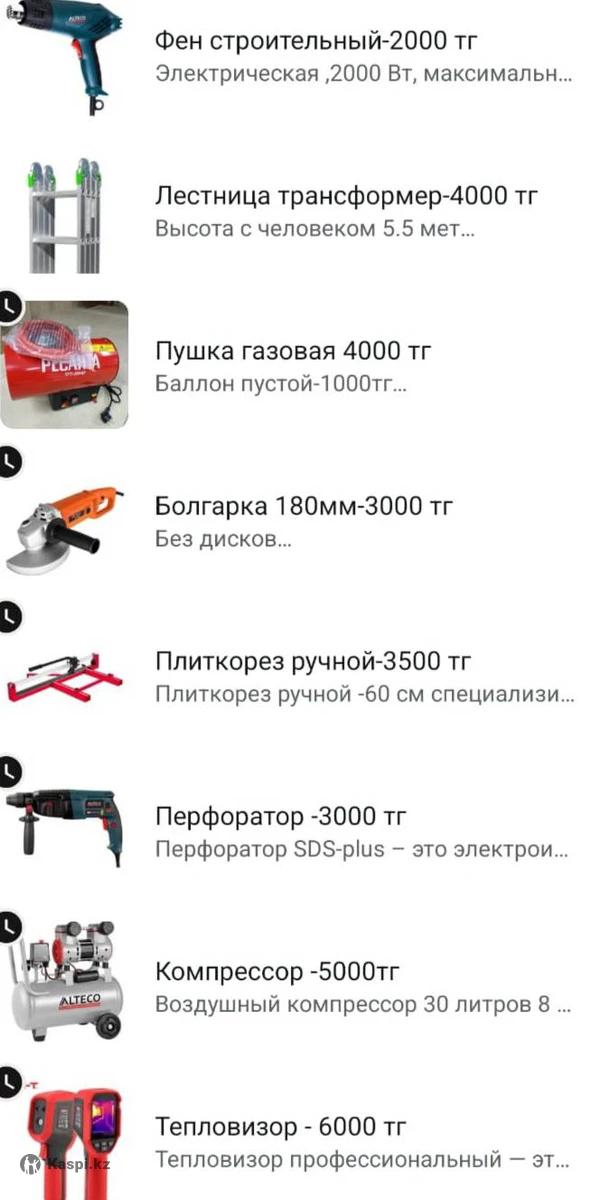Open the Фен строительный-2000 тг item

tap(316, 42)
